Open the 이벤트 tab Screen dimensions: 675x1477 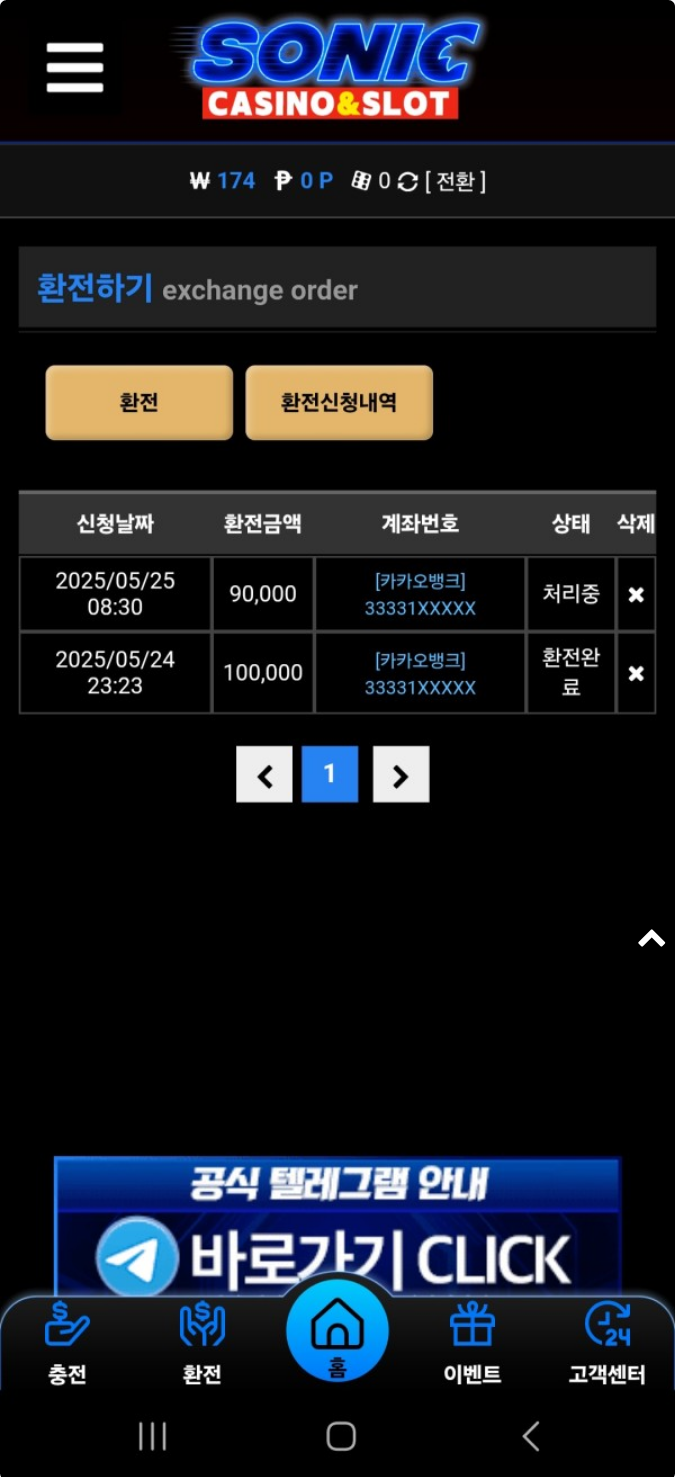click(472, 1343)
